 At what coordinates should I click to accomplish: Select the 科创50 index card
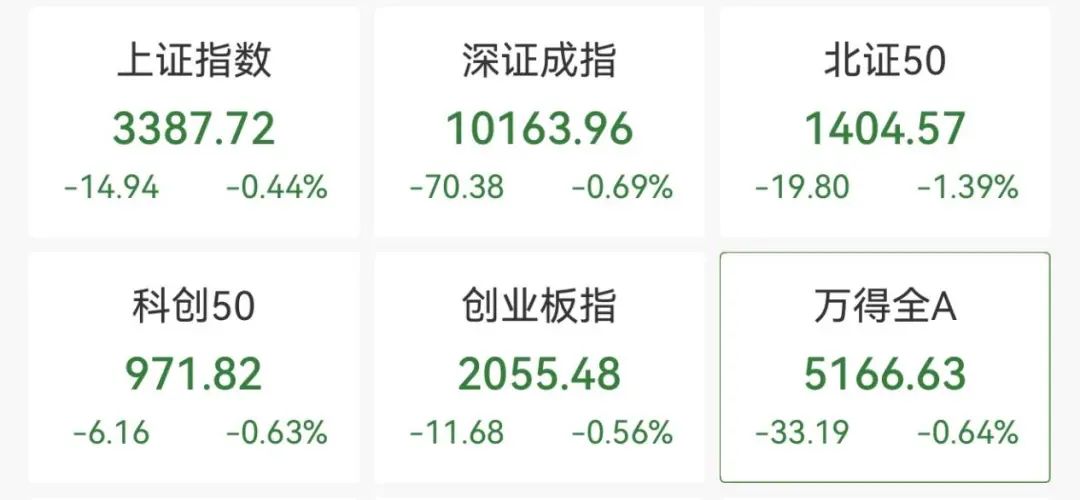pos(193,368)
